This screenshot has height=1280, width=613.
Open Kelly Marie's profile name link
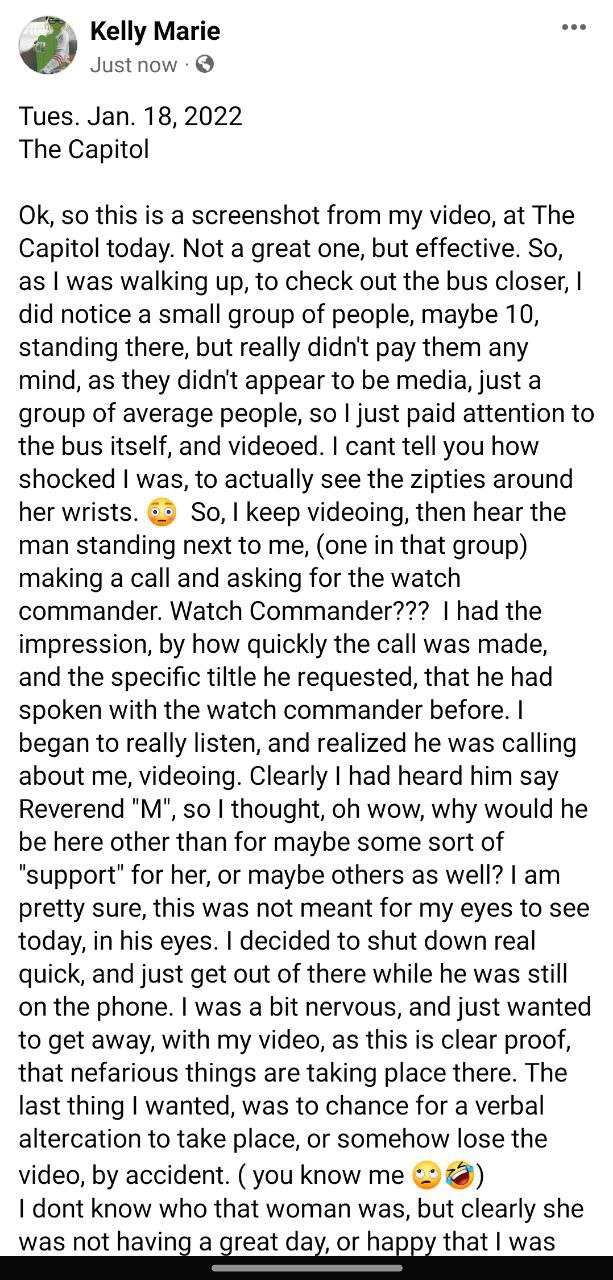tap(154, 32)
